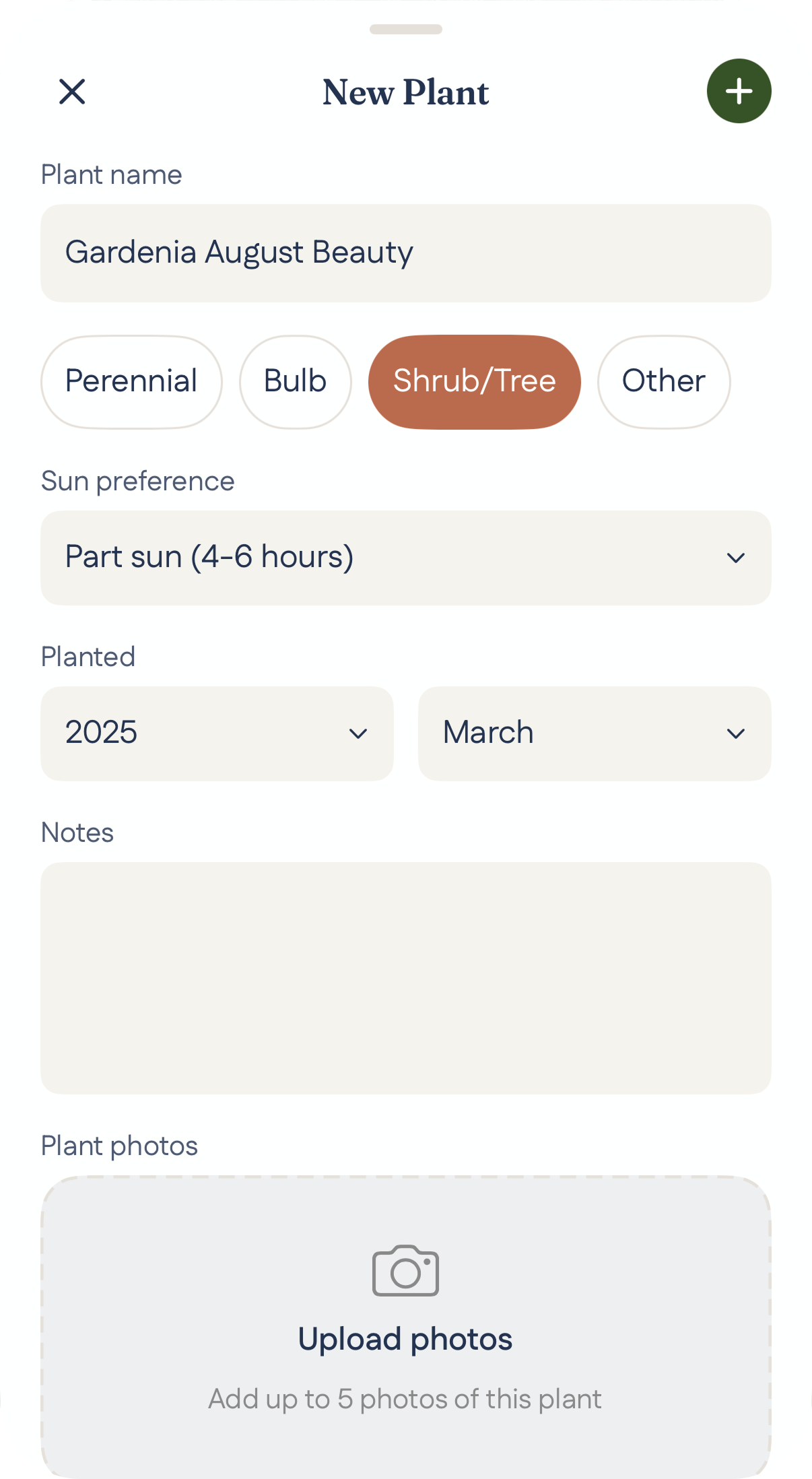Viewport: 812px width, 1479px height.
Task: Click the chevron on the year field
Action: 360,733
